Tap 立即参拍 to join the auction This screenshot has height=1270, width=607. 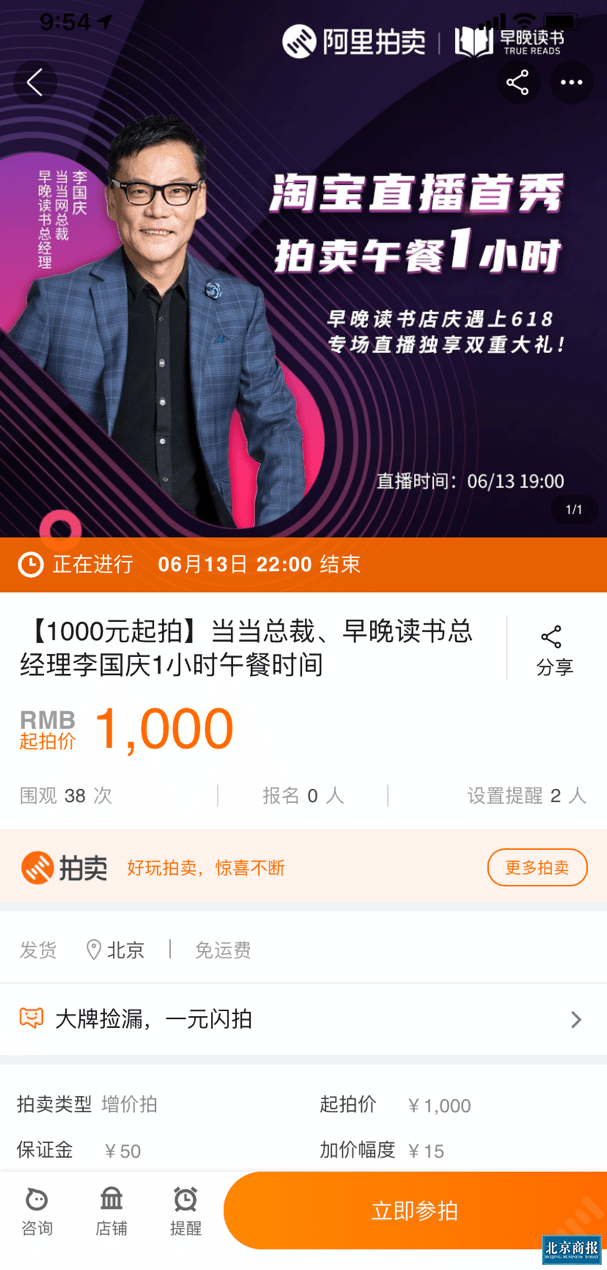(x=414, y=1210)
